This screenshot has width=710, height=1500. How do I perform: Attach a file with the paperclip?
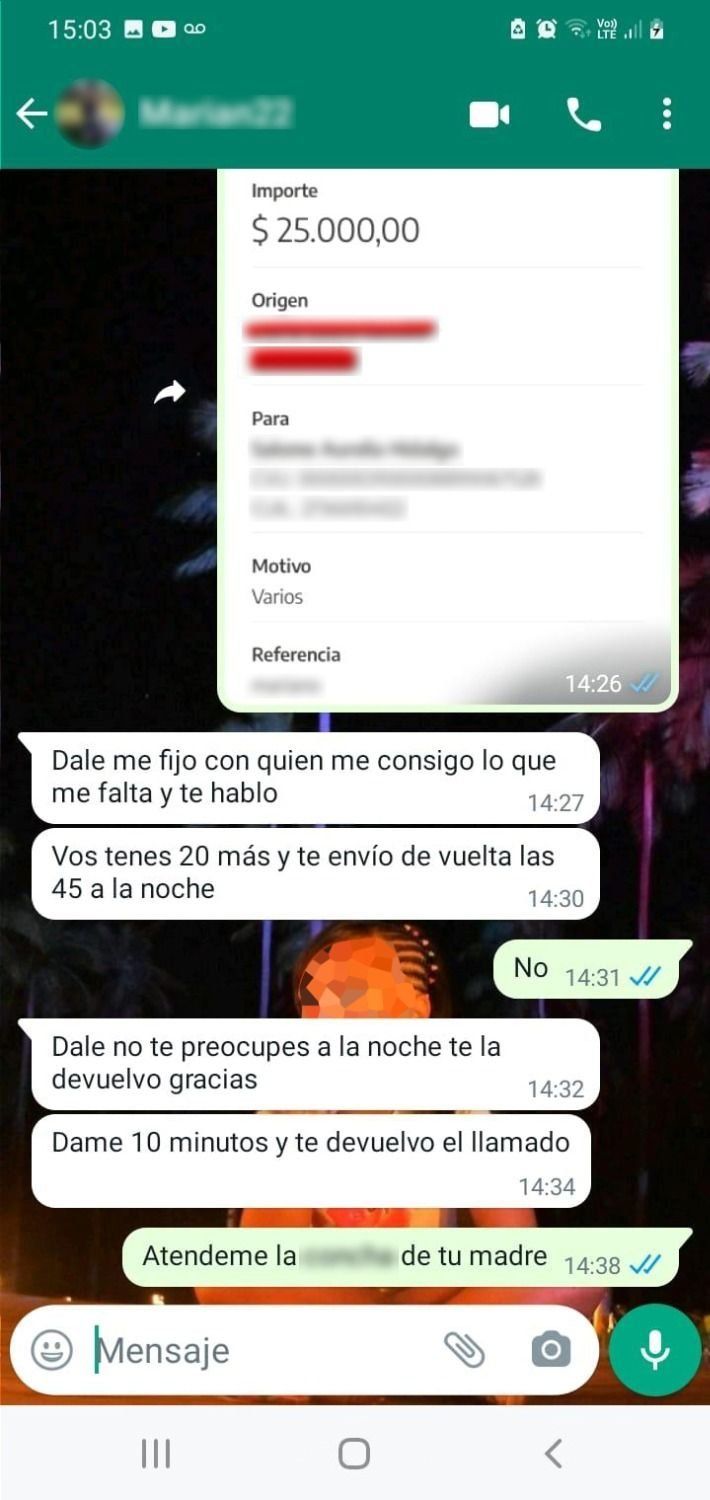click(x=464, y=1350)
